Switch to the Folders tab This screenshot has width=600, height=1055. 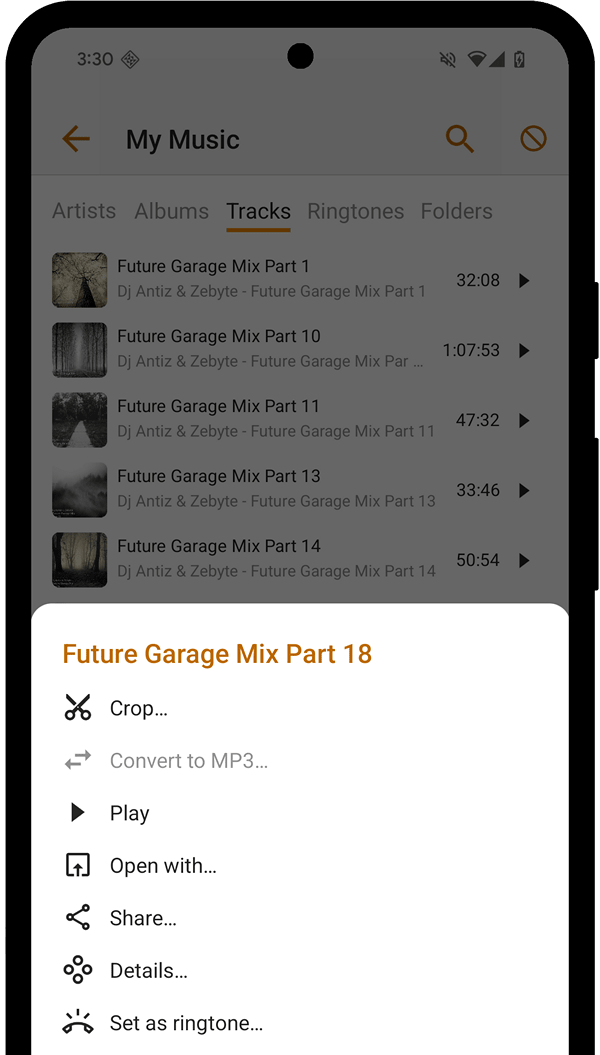pos(456,211)
